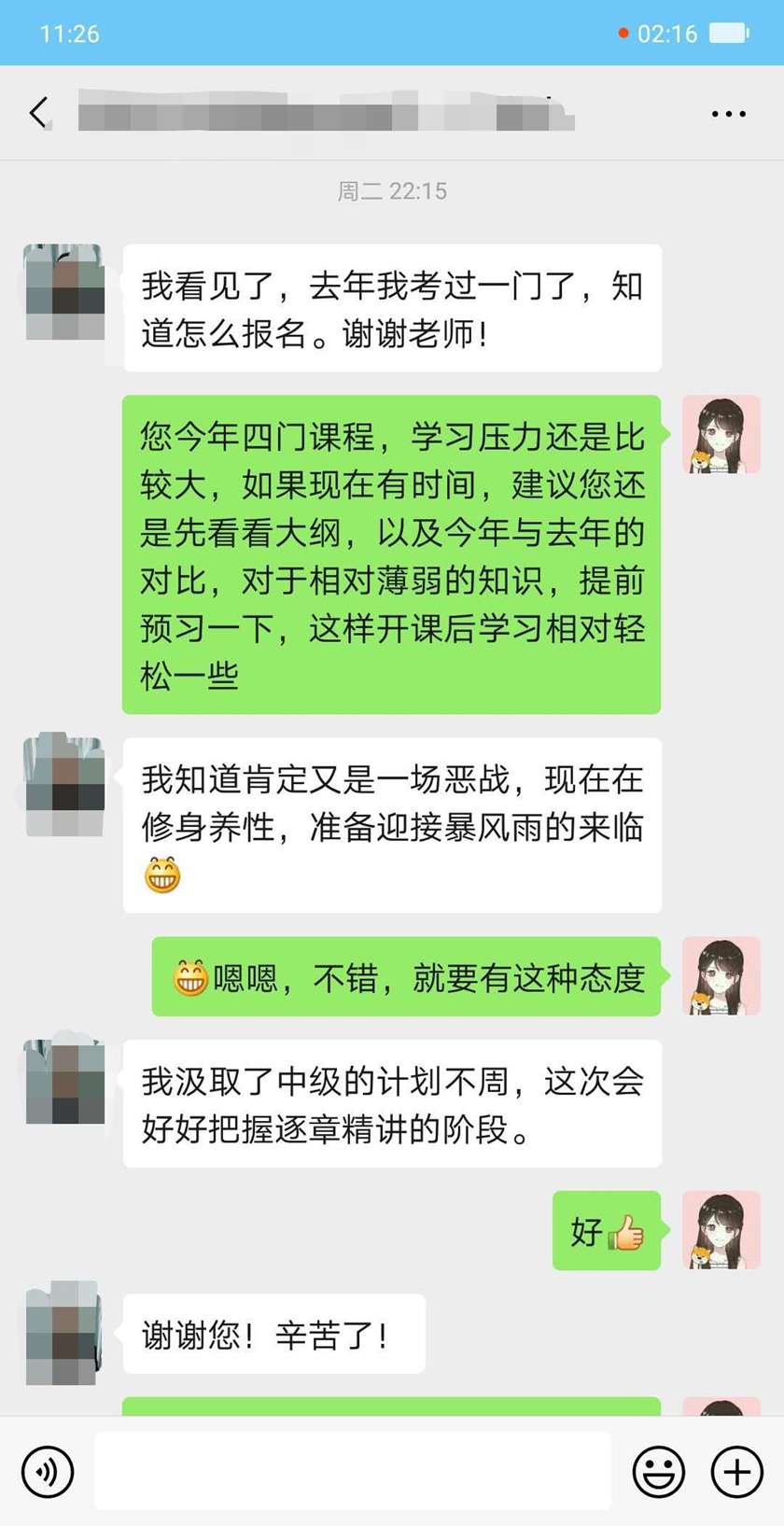The height and width of the screenshot is (1526, 784).
Task: Select the 谢谢您！辛苦了！ message bubble
Action: [x=274, y=1335]
